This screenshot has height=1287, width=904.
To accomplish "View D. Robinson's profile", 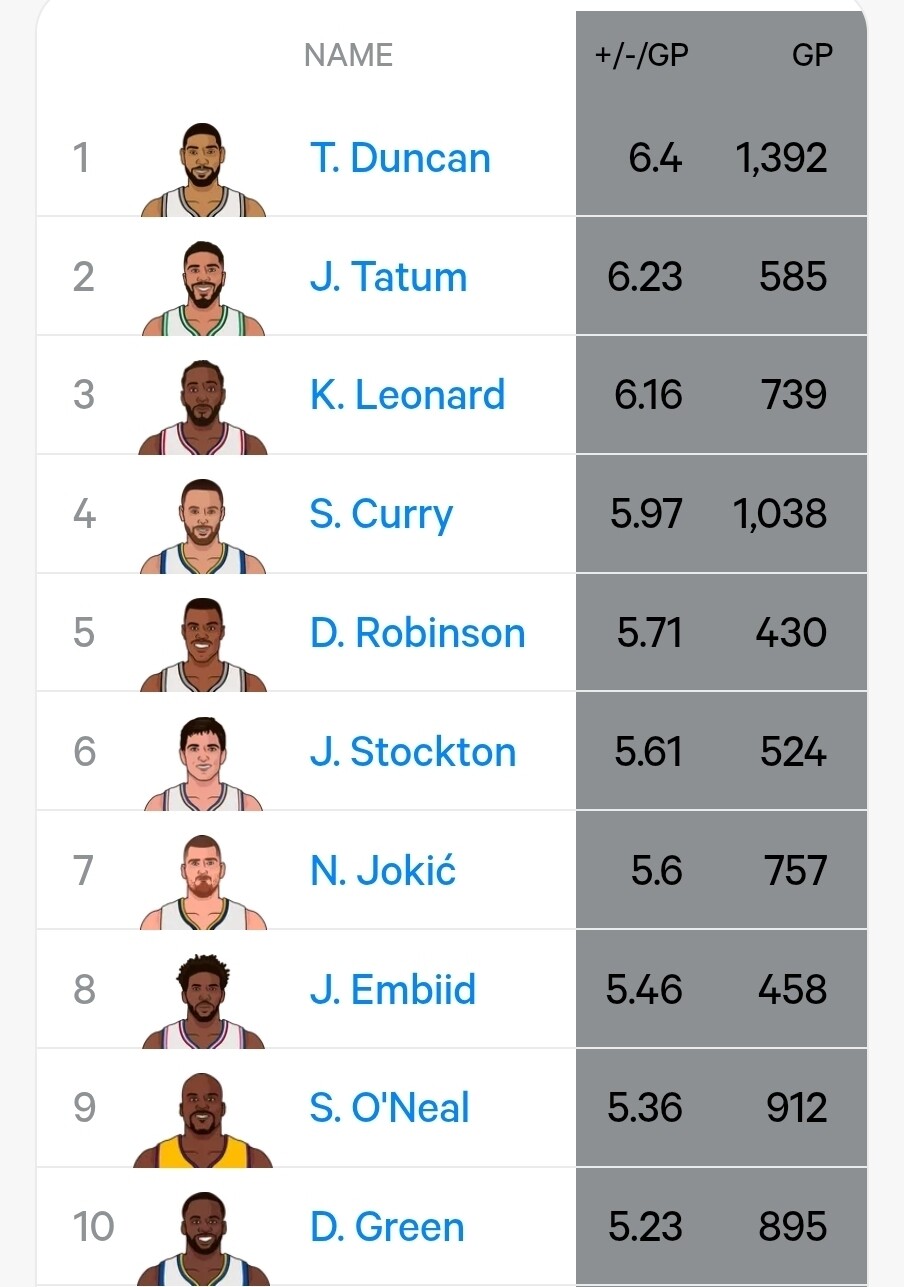I will click(x=417, y=633).
